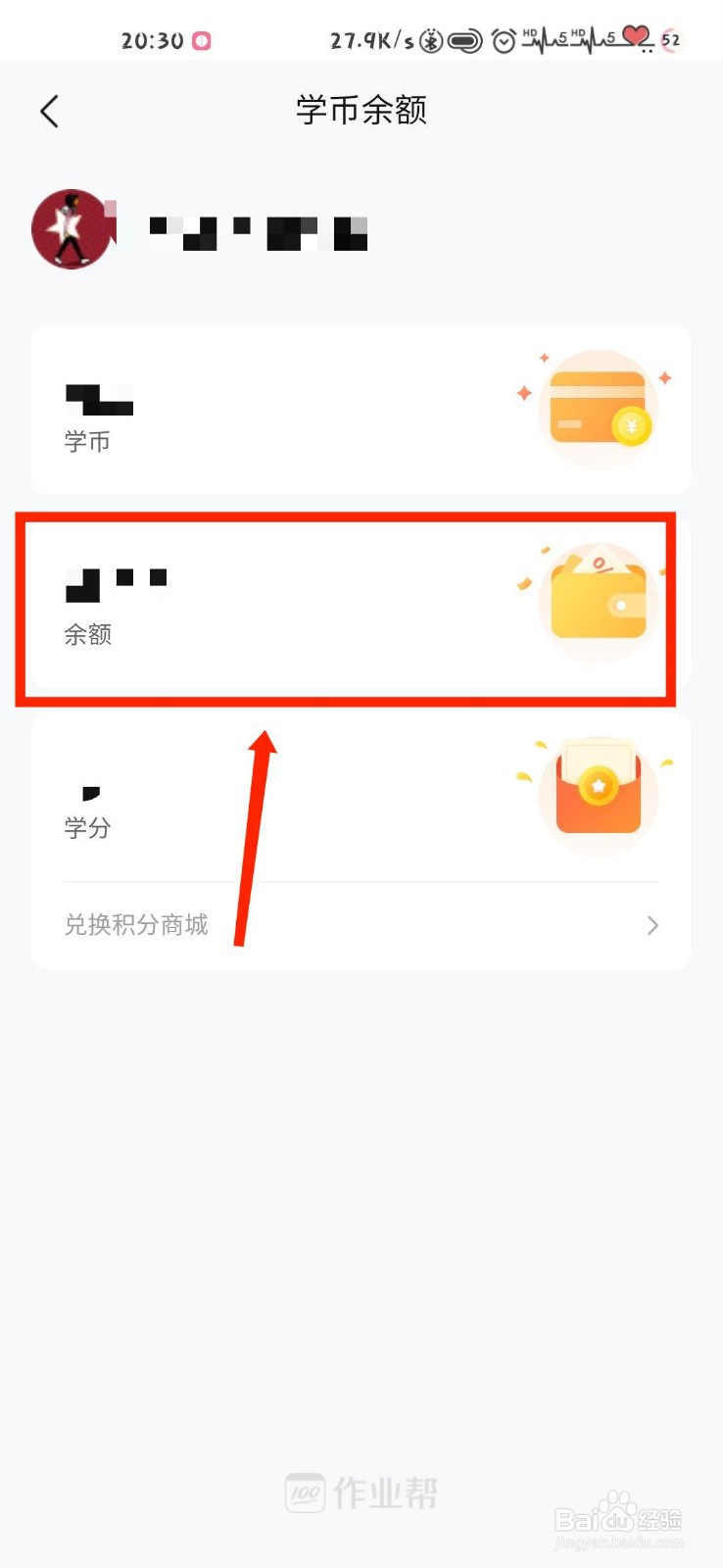This screenshot has height=1568, width=723.
Task: Expand 兑换积分商城 via its right chevron
Action: point(651,925)
